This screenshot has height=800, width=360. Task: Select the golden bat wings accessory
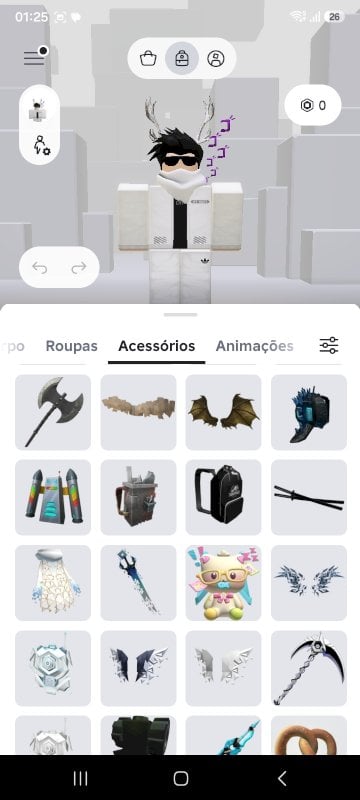coord(223,412)
